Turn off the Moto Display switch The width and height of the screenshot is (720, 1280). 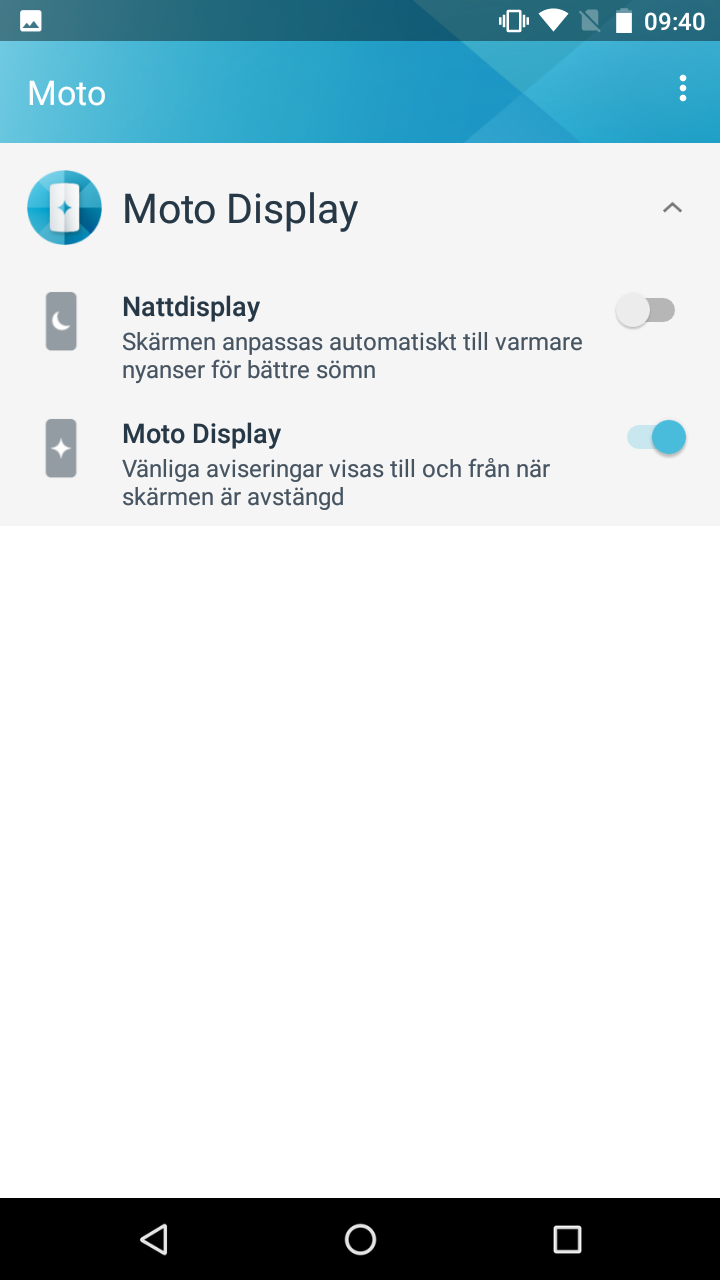click(x=657, y=437)
